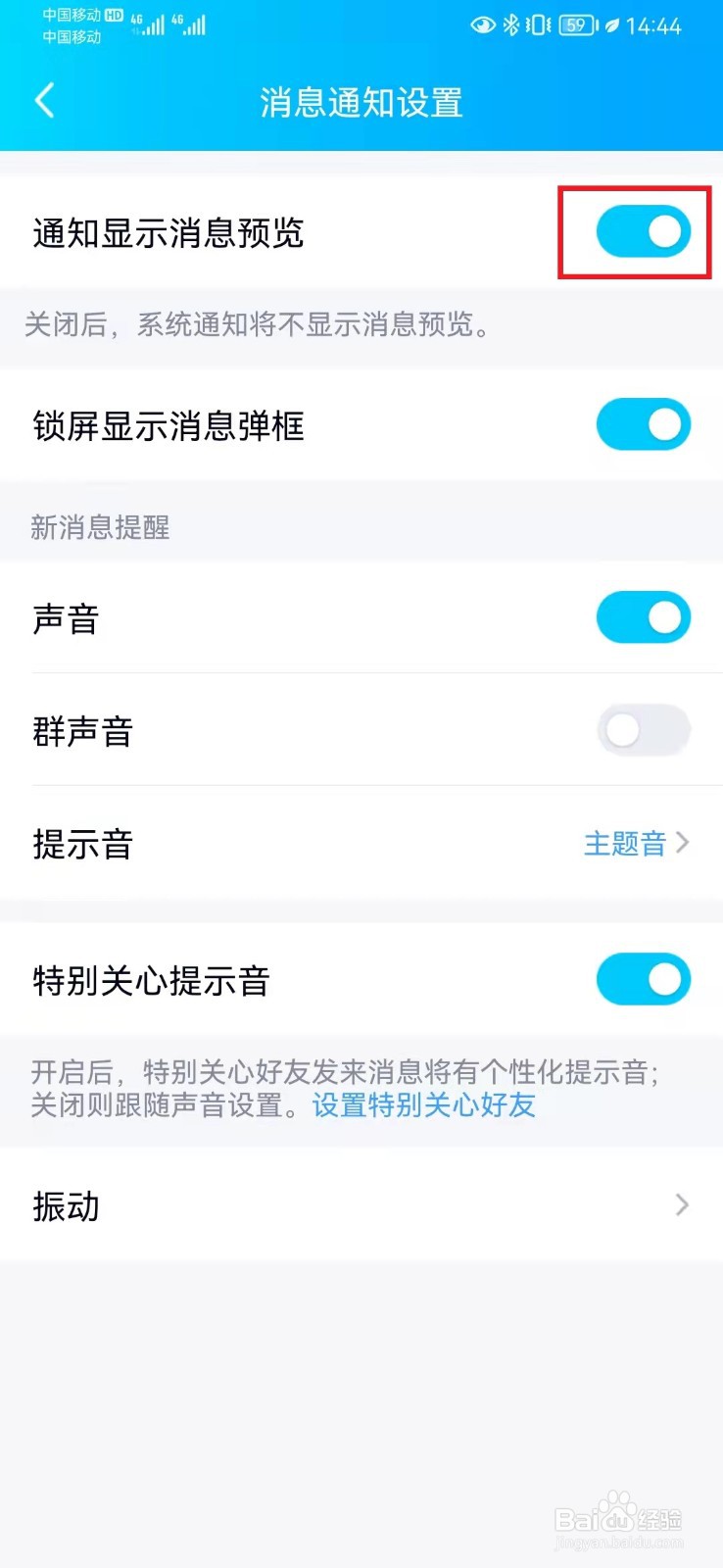Tap the battery indicator showing 59
Image resolution: width=723 pixels, height=1568 pixels.
(x=574, y=26)
